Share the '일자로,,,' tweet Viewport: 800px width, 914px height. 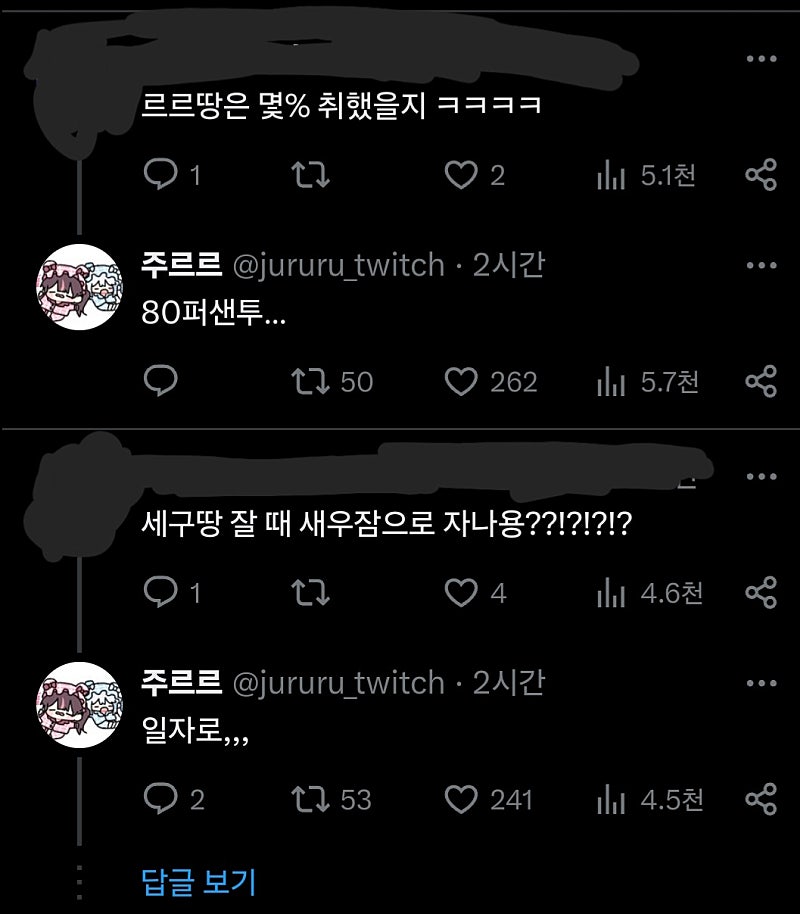tap(761, 798)
